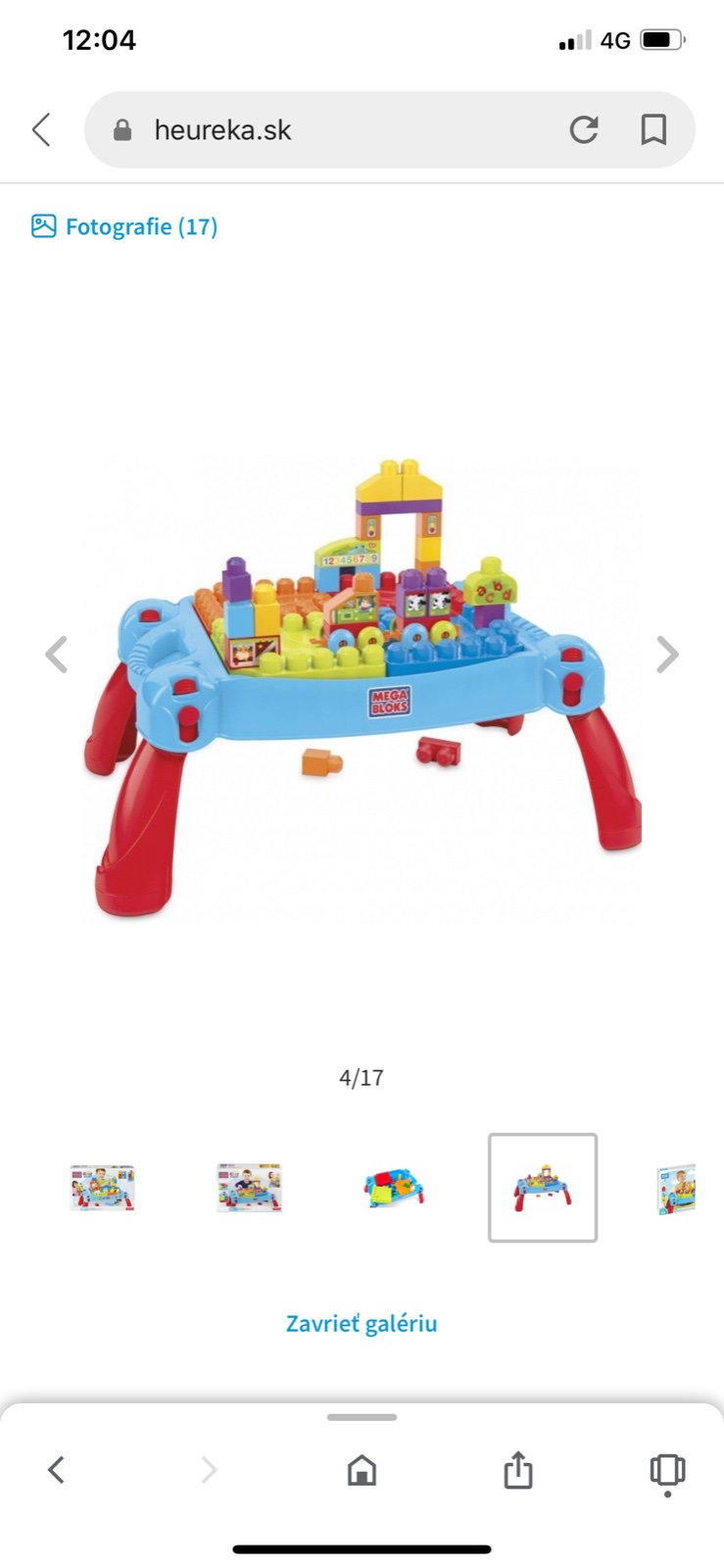724x1568 pixels.
Task: Reload the page
Action: click(584, 129)
